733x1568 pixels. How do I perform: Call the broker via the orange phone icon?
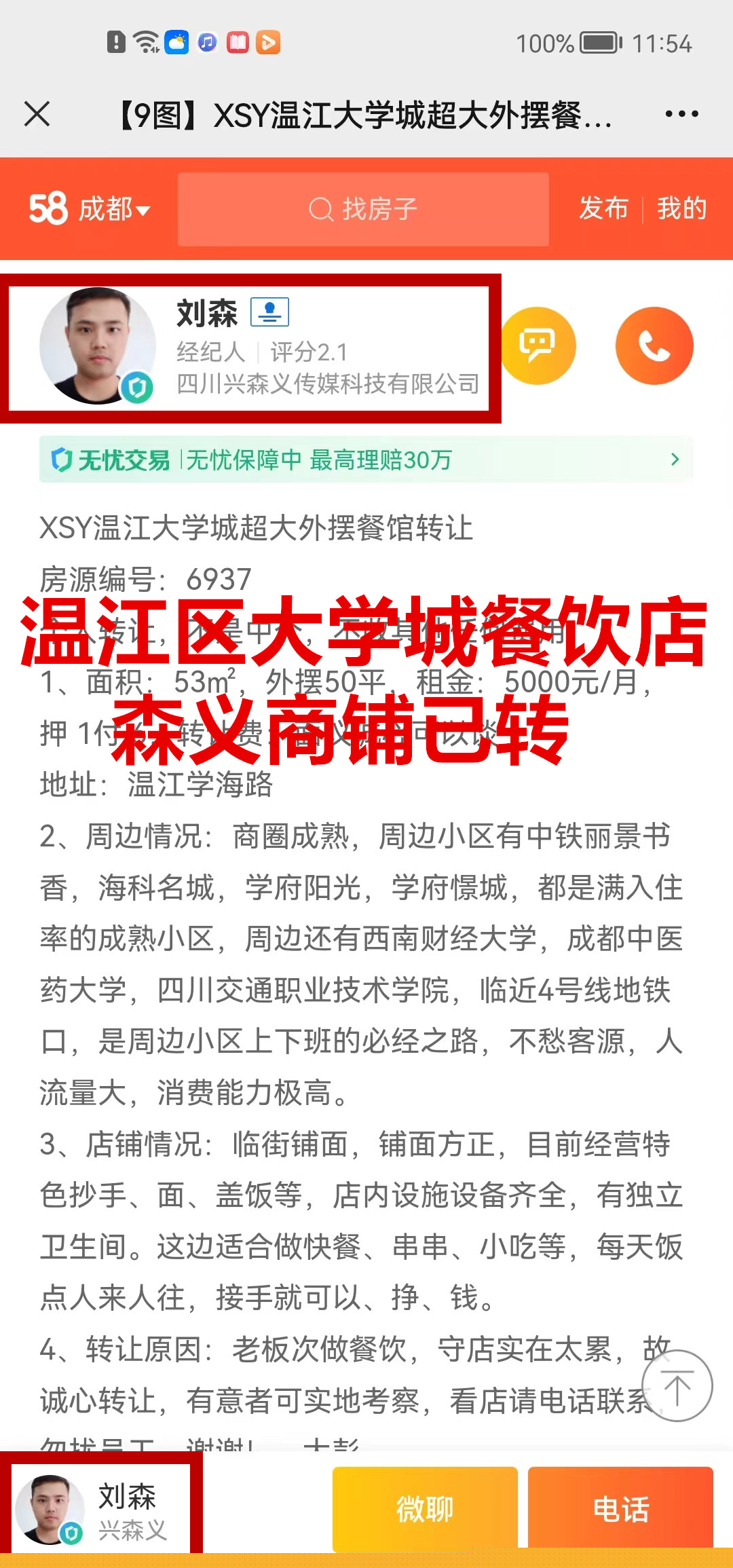654,346
